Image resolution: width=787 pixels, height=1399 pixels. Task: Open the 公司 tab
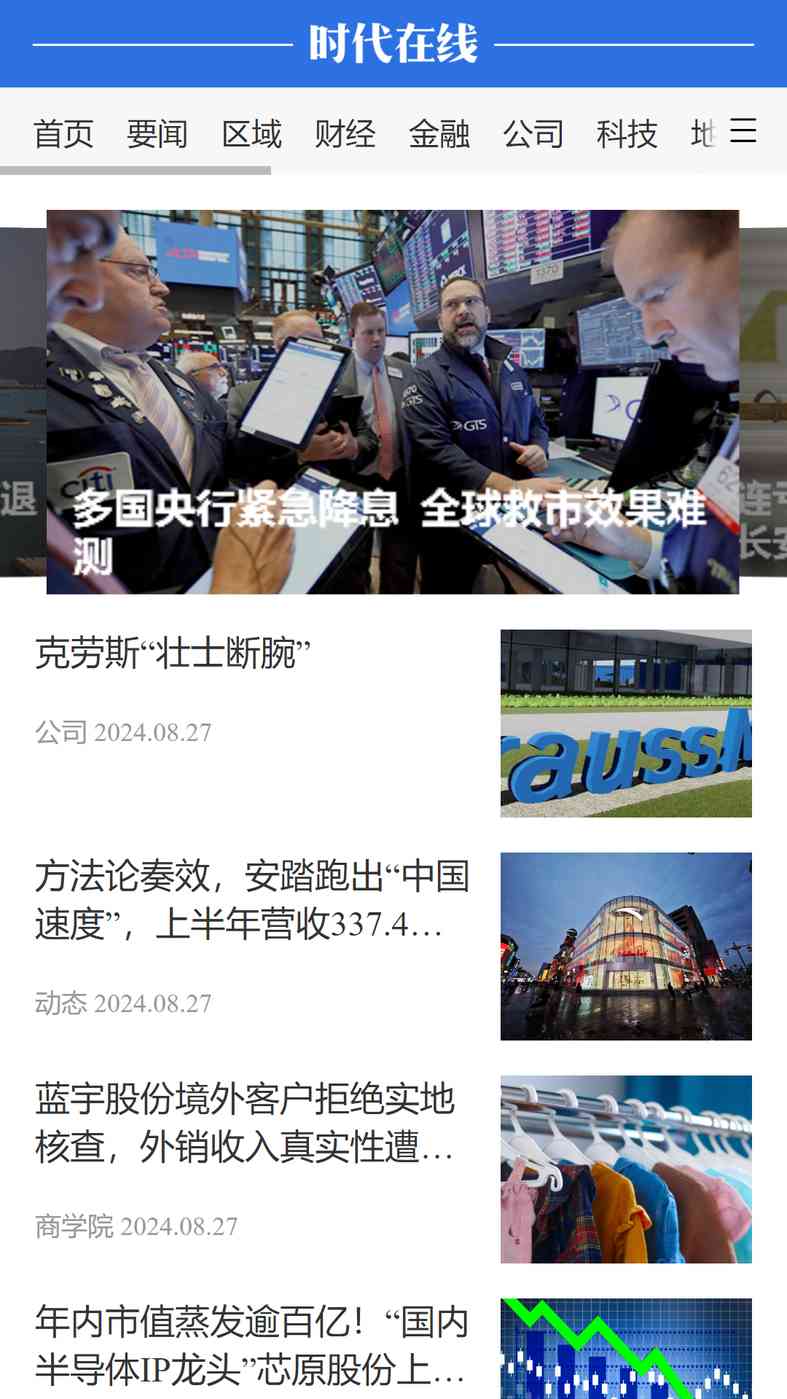coord(533,133)
